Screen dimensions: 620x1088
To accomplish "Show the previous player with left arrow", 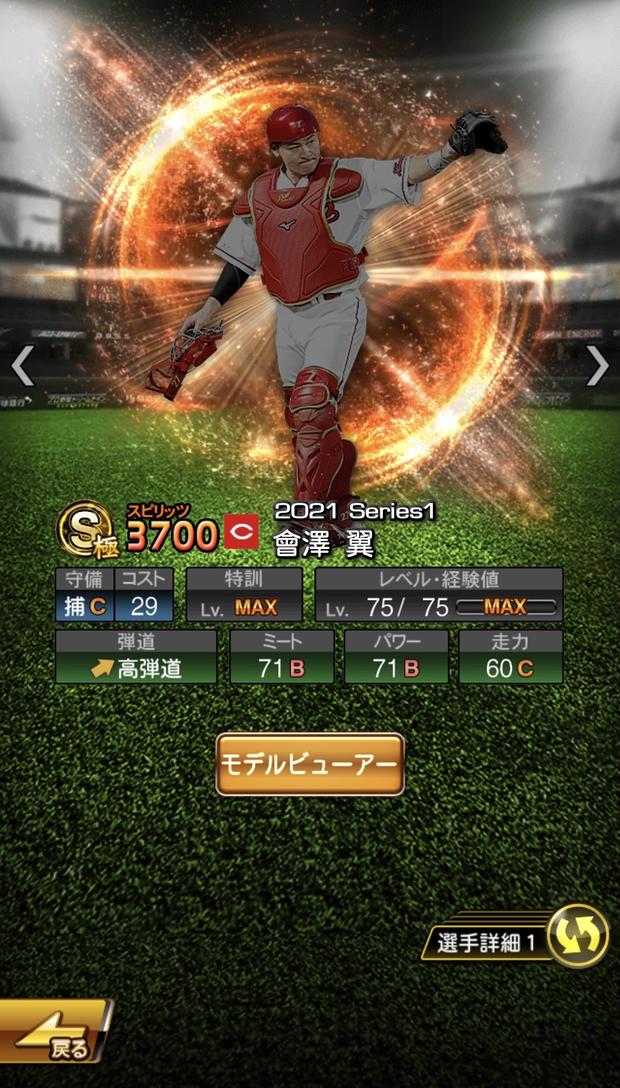I will coord(22,366).
